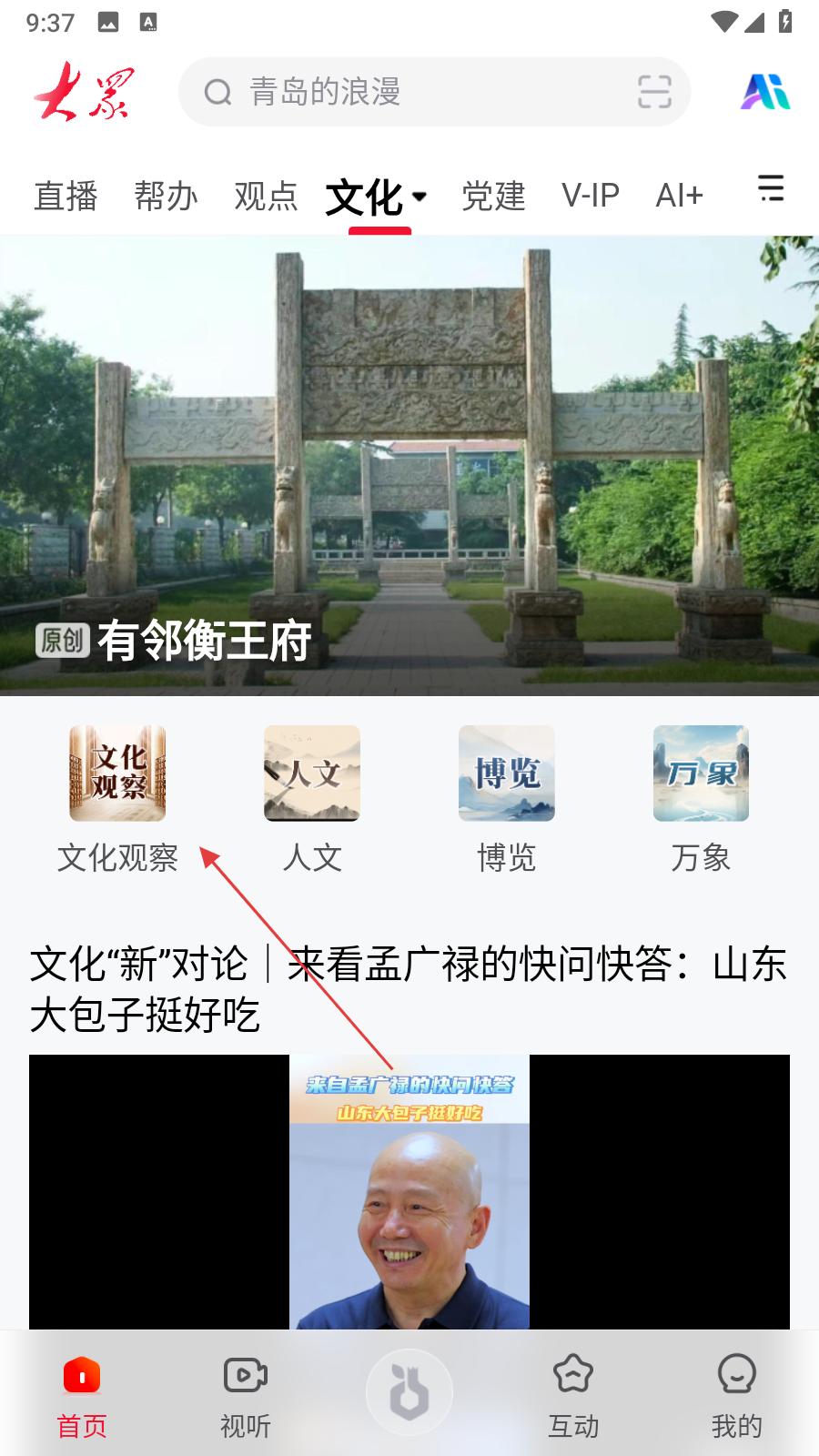Image resolution: width=819 pixels, height=1456 pixels.
Task: Tap the scan icon in search bar
Action: tap(654, 92)
